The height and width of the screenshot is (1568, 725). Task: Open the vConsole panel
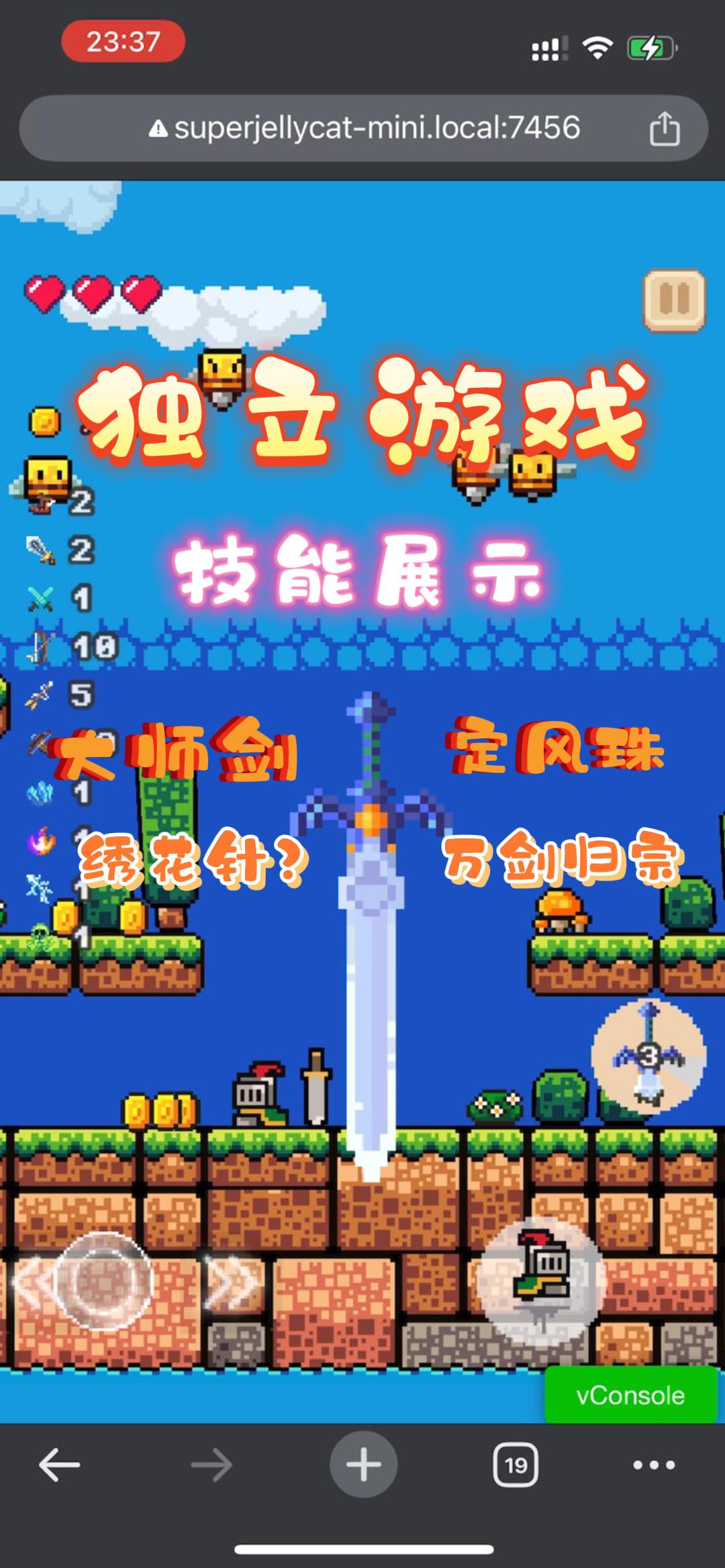630,1395
